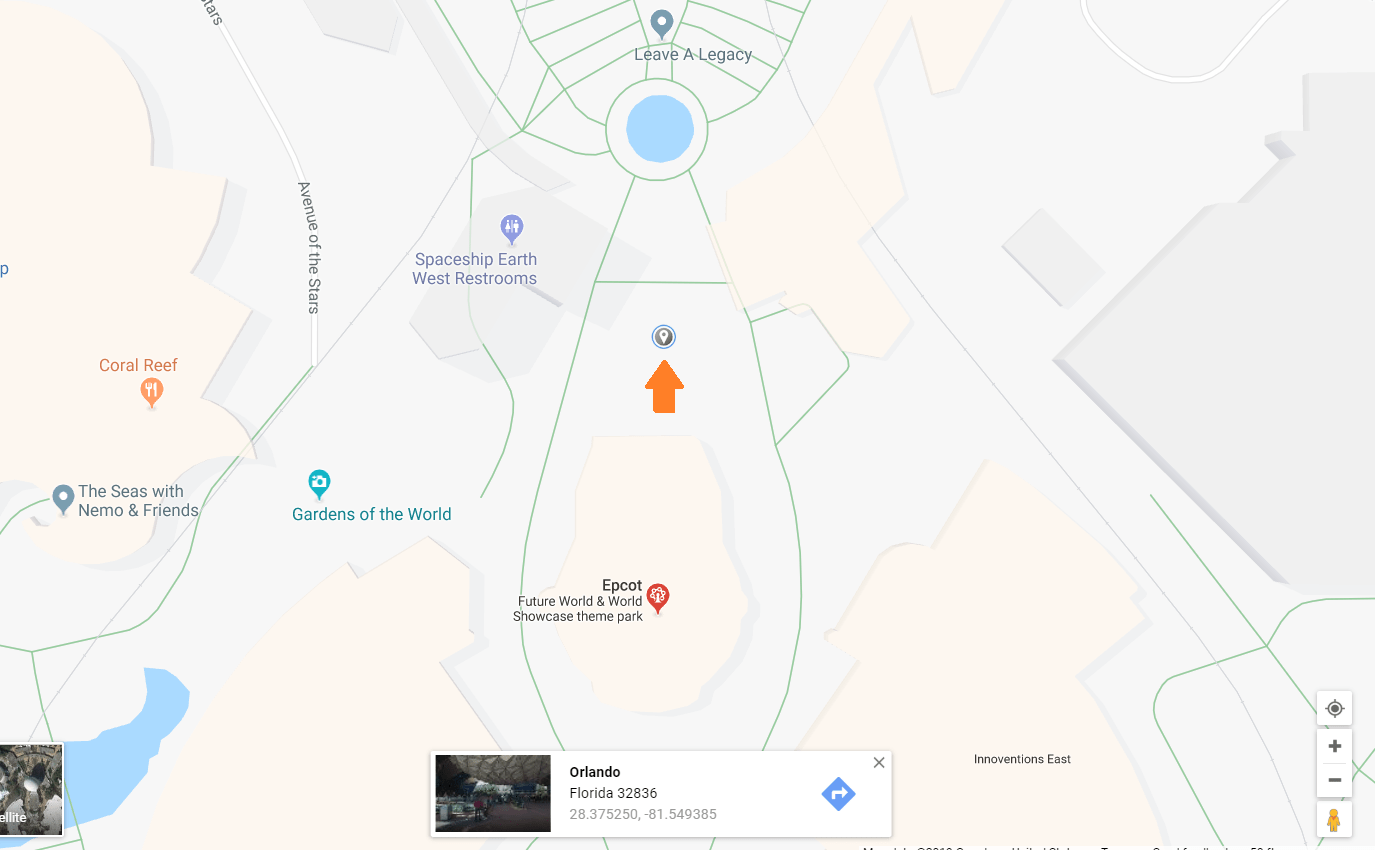Screen dimensions: 1375x850
Task: Select the Epcot theme park pin
Action: pyautogui.click(x=657, y=598)
